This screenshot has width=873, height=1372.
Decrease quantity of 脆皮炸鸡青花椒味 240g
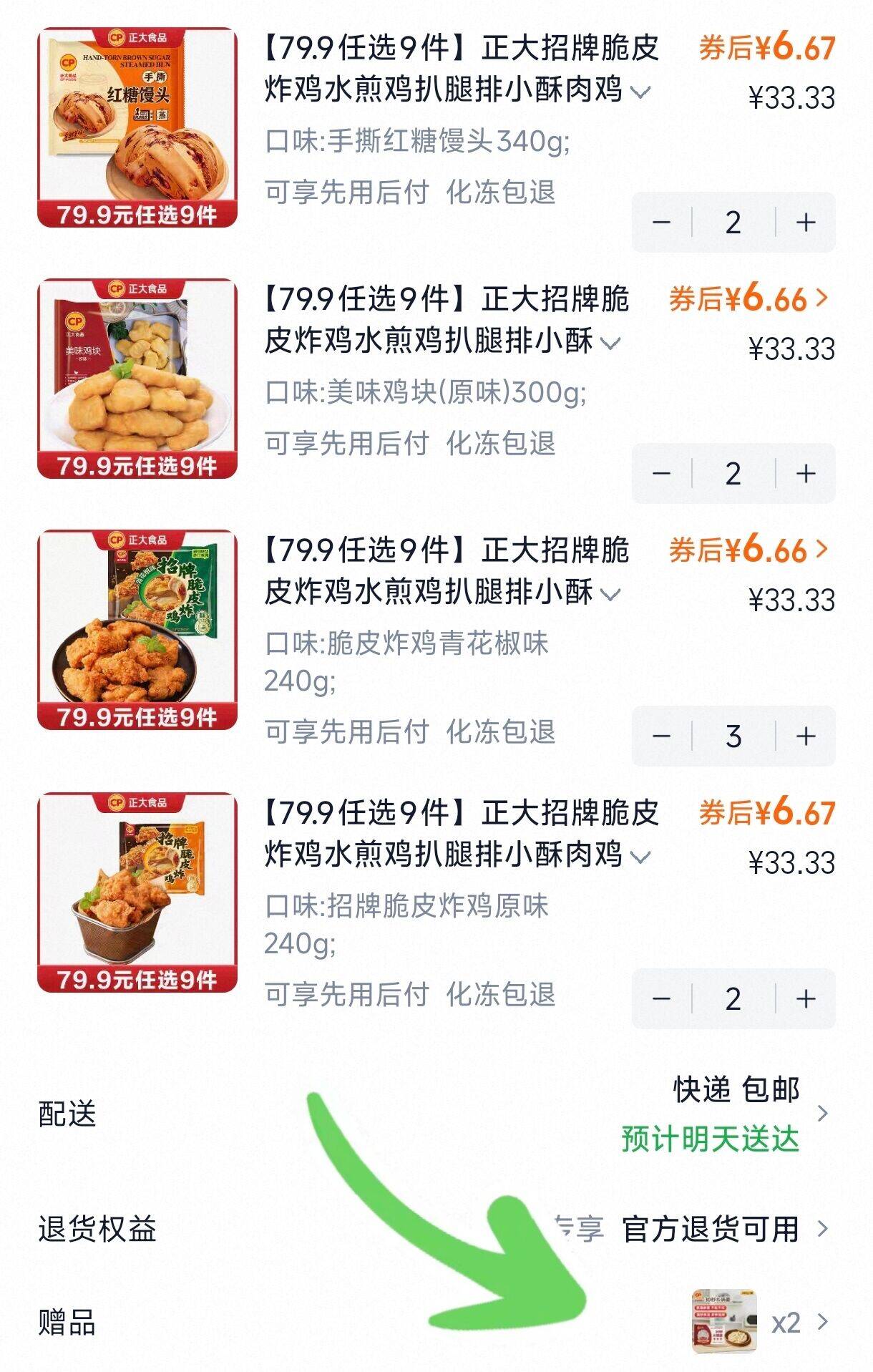(x=661, y=736)
